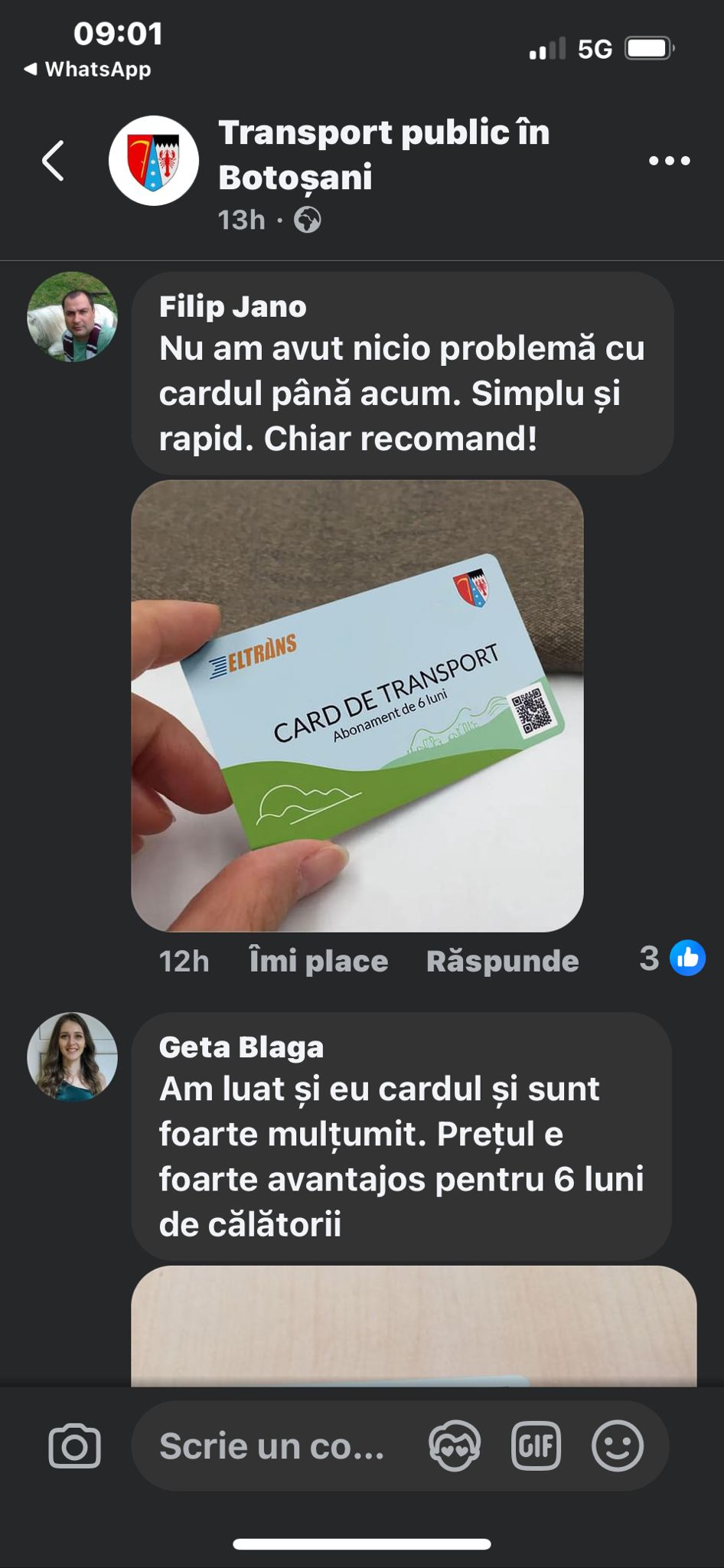Open Transport public în Botoșani page avatar
Screen dimensions: 724x1568
[154, 161]
